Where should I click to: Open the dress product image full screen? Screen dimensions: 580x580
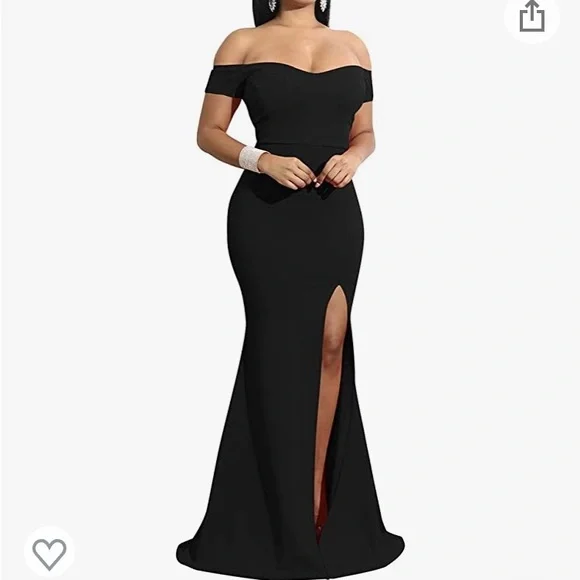[290, 290]
